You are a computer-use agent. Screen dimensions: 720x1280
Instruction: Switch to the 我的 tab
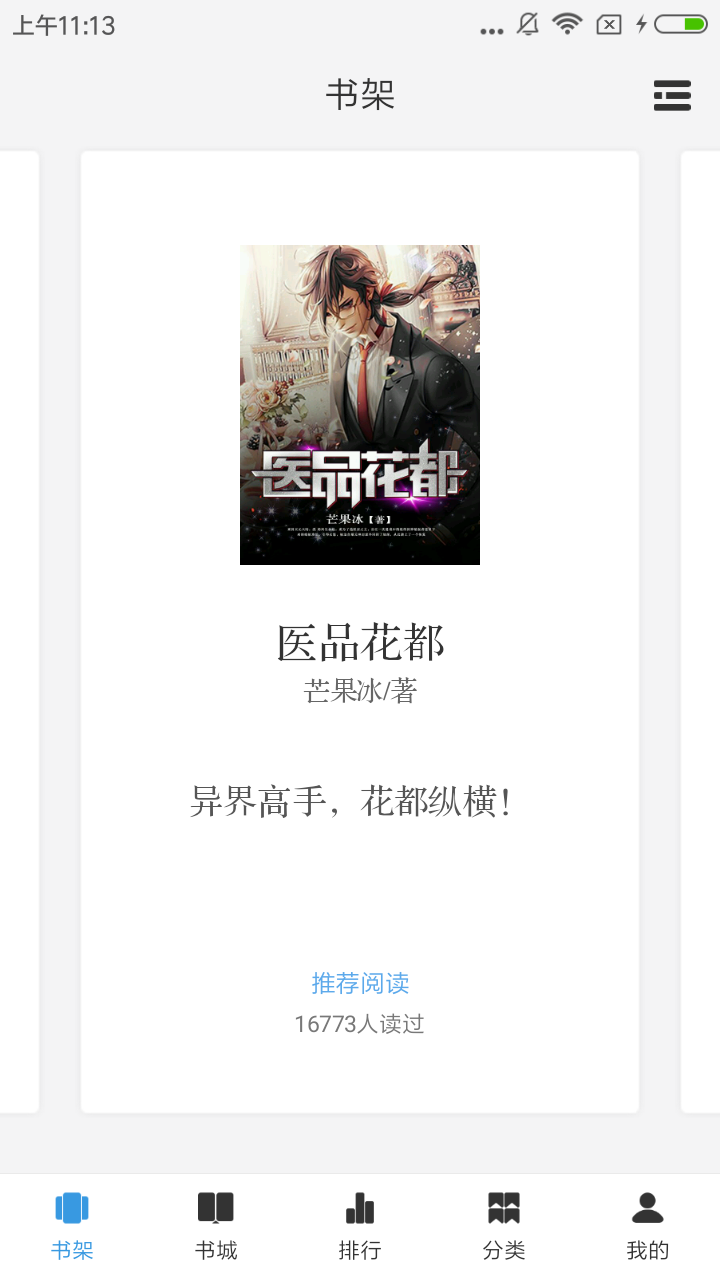coord(648,1226)
